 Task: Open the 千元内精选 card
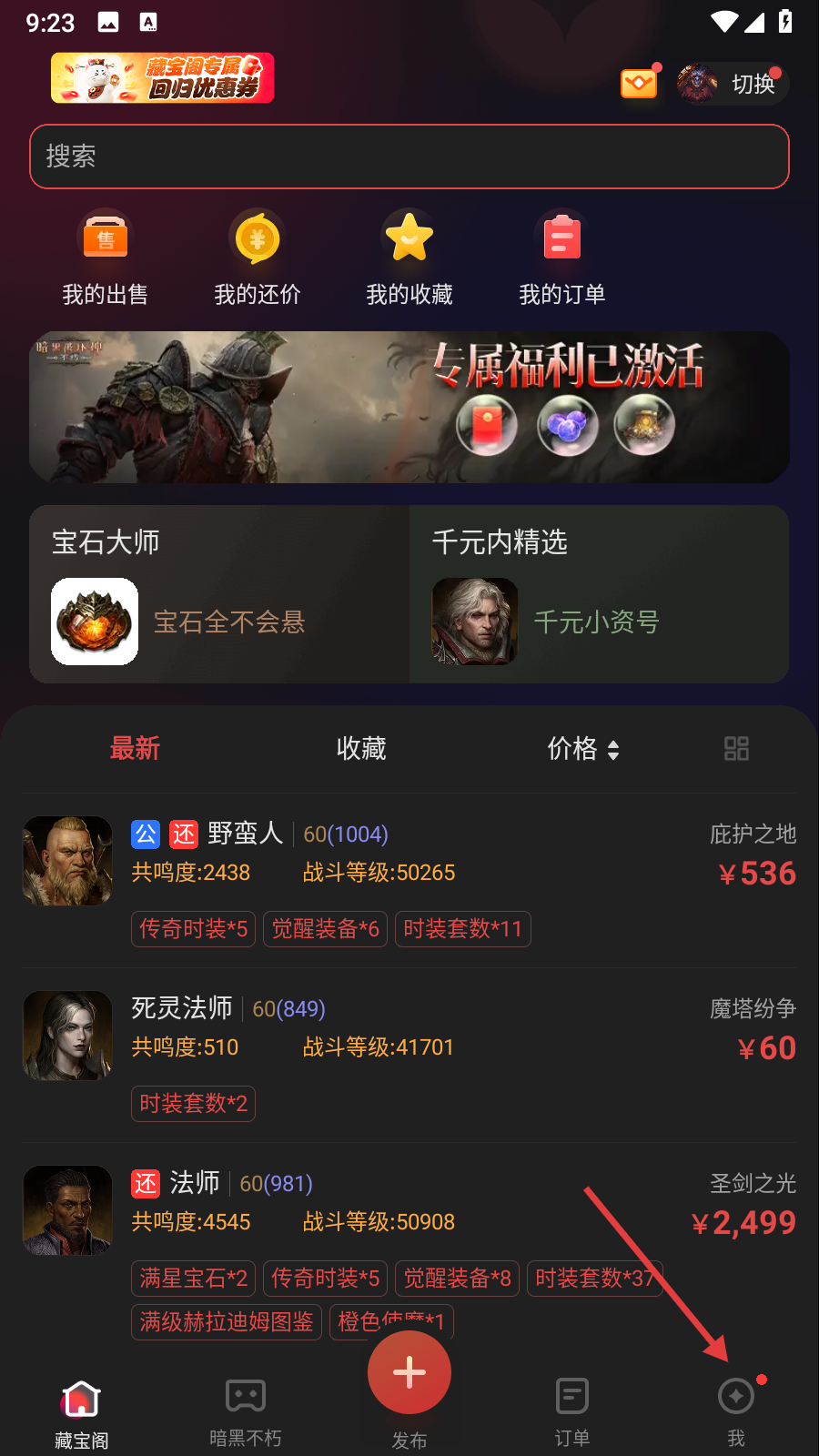point(599,594)
